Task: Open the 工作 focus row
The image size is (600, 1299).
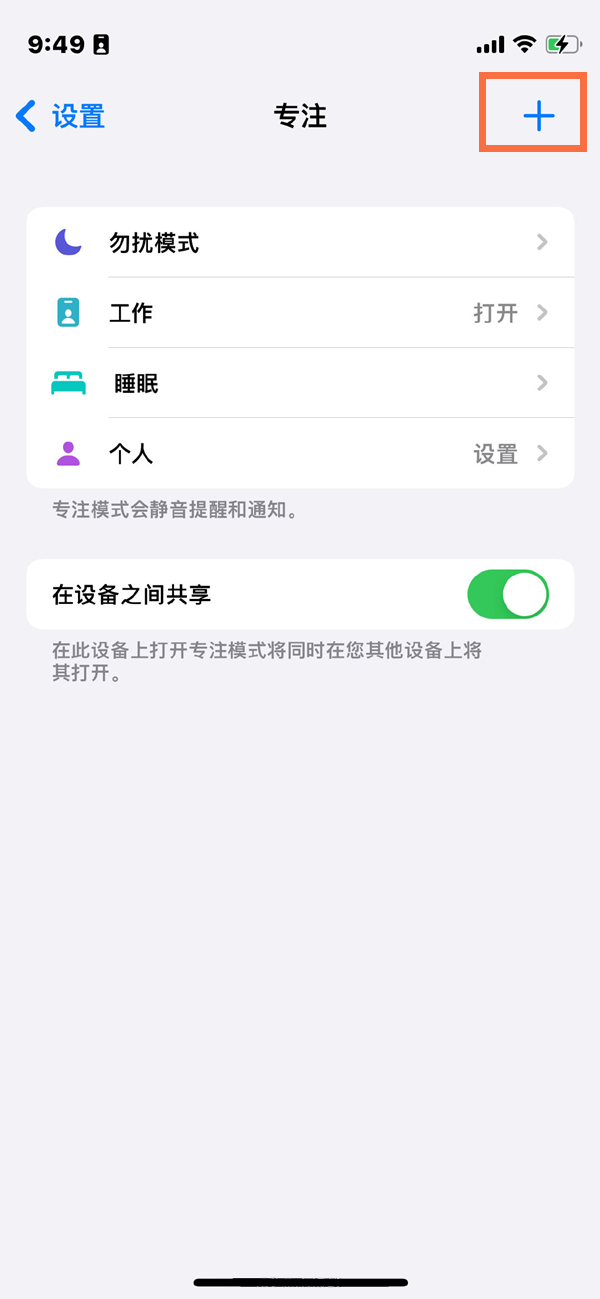Action: [300, 313]
